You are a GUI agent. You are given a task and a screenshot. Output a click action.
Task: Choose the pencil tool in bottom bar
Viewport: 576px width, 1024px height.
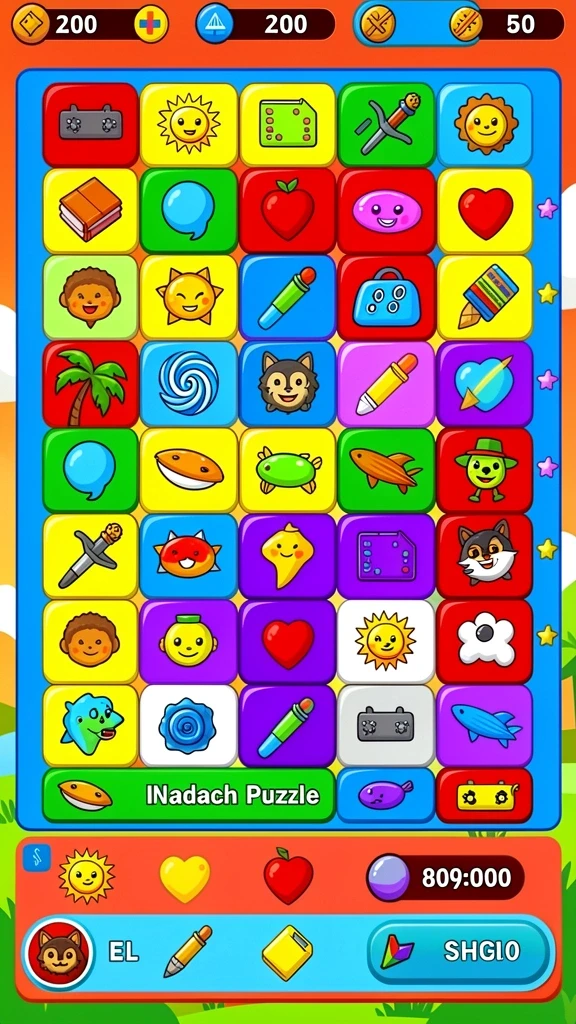tap(188, 951)
